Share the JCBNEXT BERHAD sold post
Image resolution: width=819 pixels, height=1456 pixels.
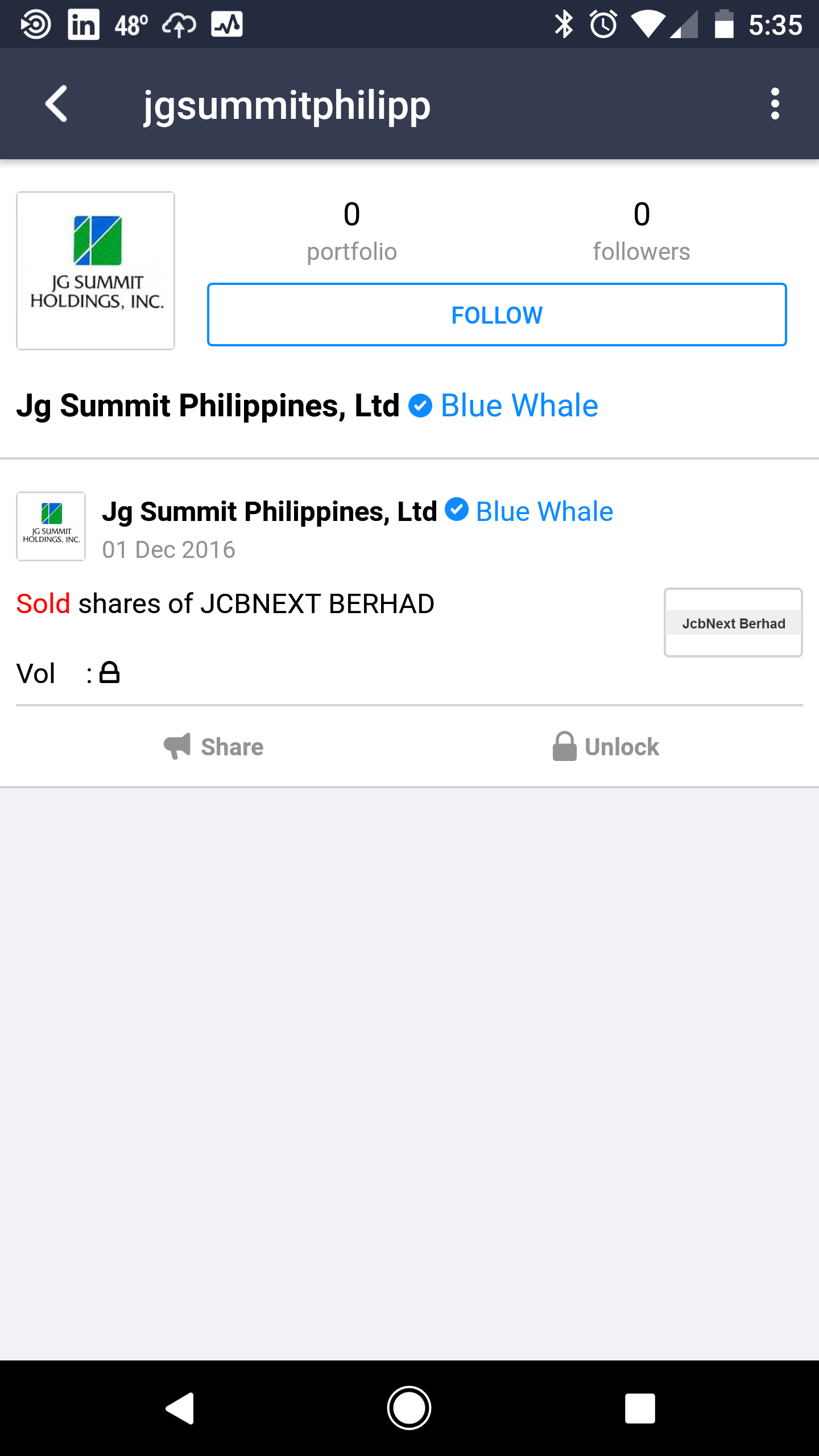pos(214,746)
